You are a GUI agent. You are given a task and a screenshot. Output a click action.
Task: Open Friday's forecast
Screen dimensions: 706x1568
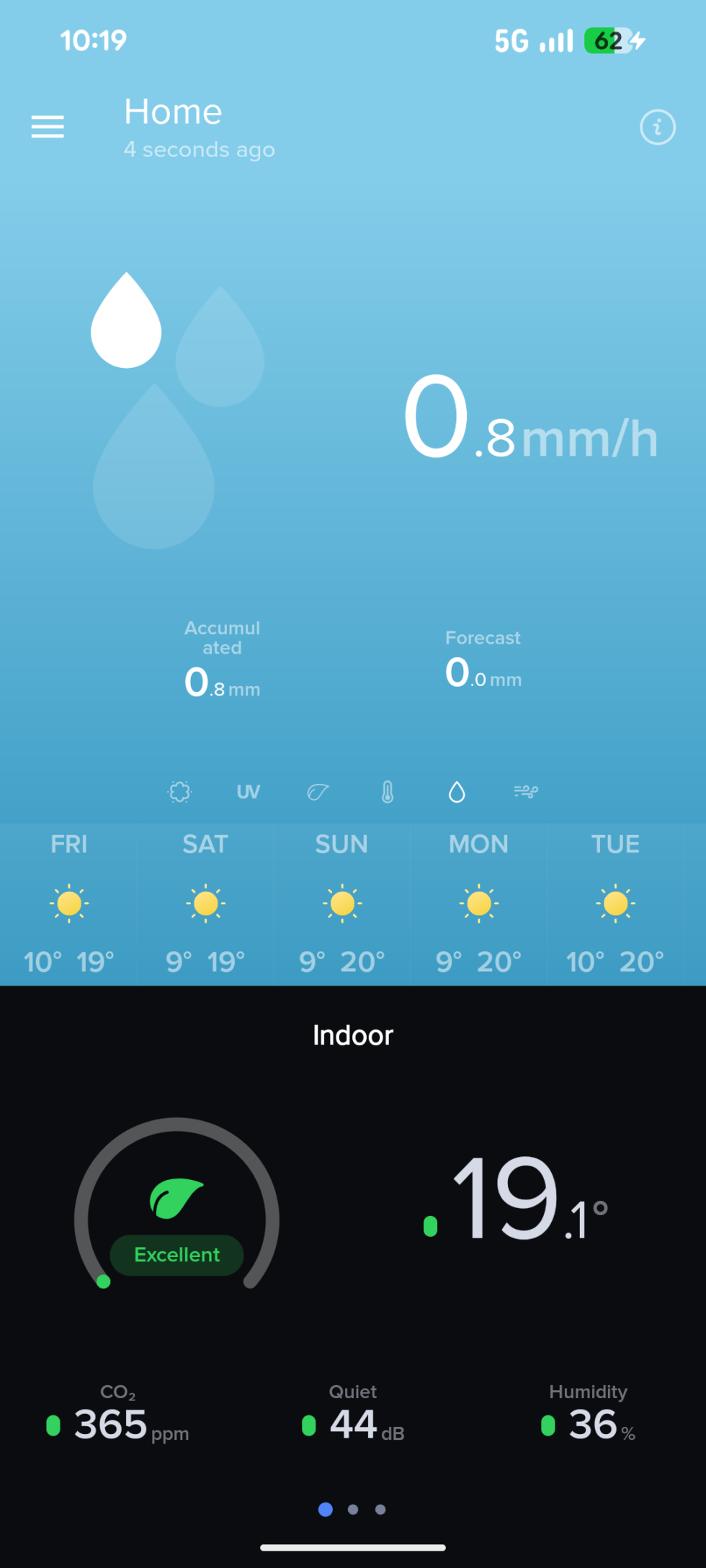point(69,904)
